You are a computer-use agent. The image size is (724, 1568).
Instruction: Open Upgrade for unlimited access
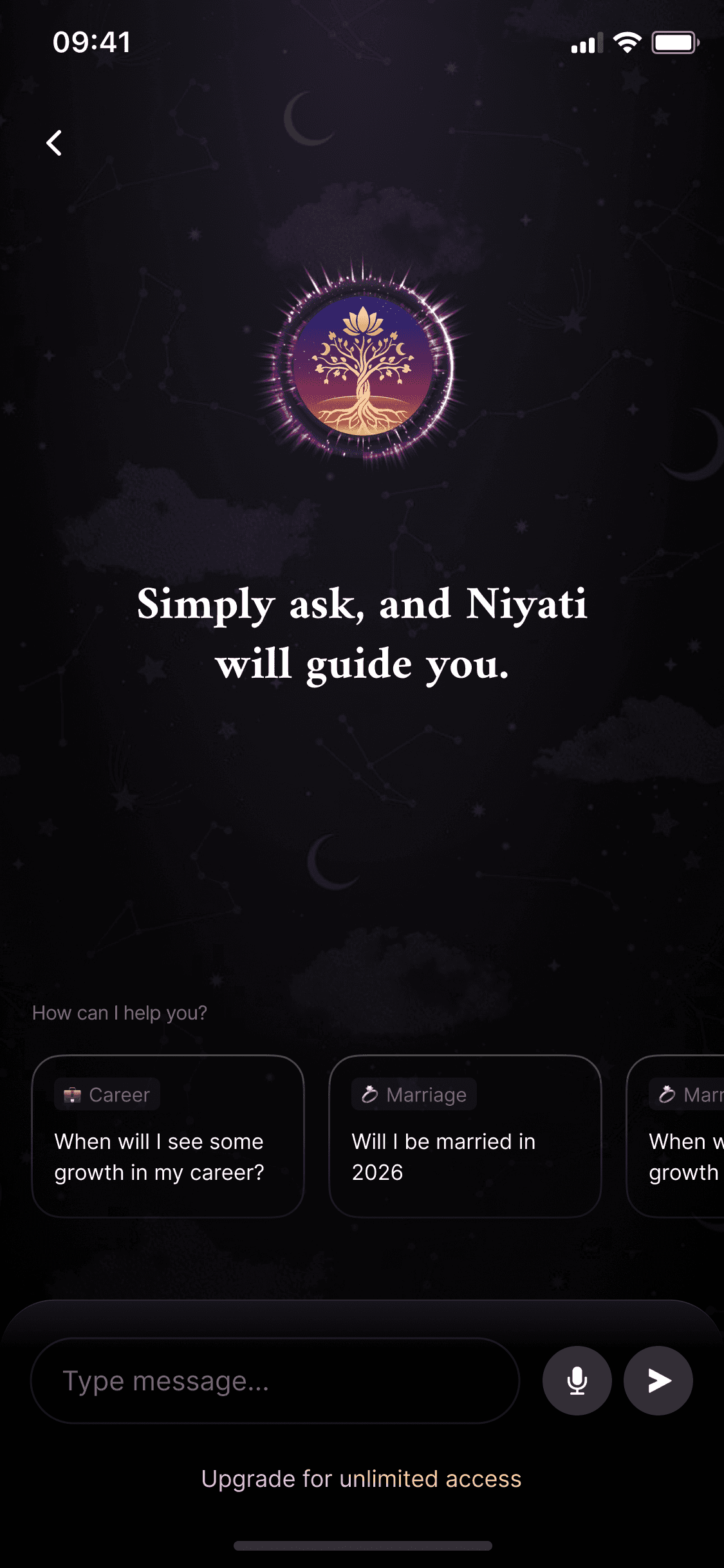[362, 1479]
